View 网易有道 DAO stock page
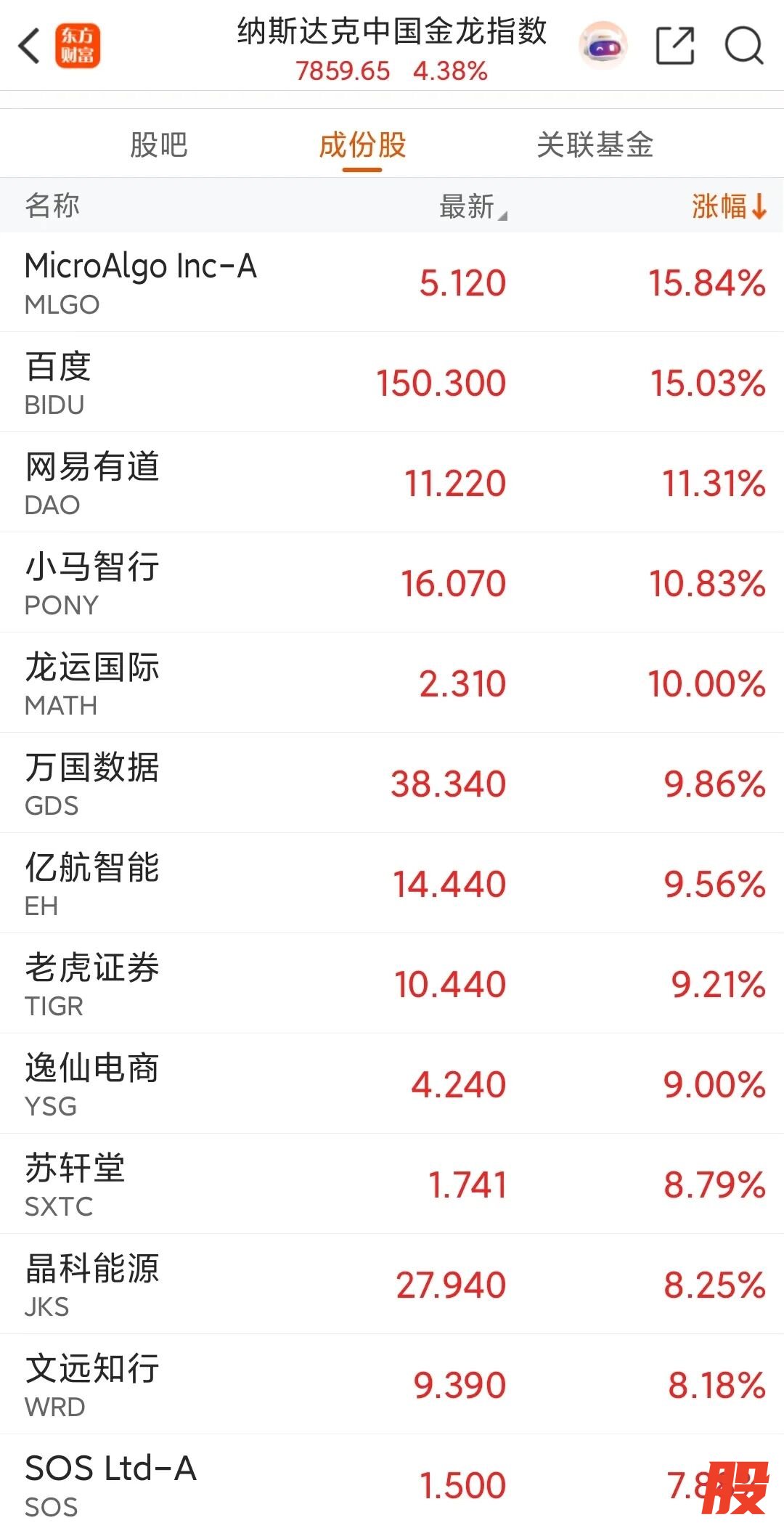Image resolution: width=784 pixels, height=1528 pixels. click(392, 483)
